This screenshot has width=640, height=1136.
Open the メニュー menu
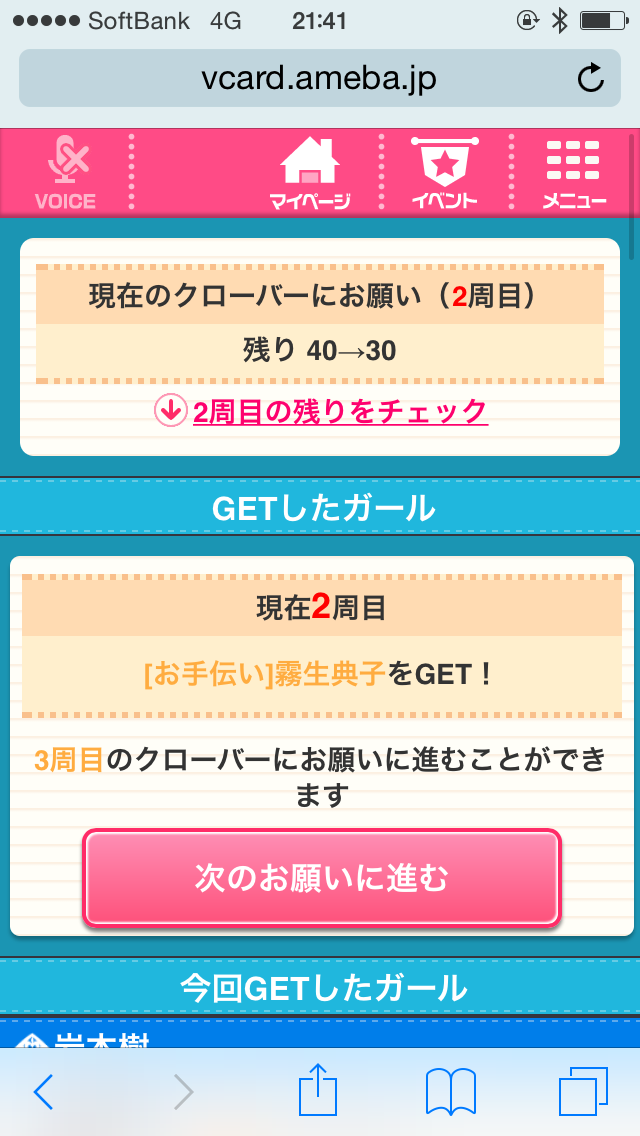click(x=573, y=172)
